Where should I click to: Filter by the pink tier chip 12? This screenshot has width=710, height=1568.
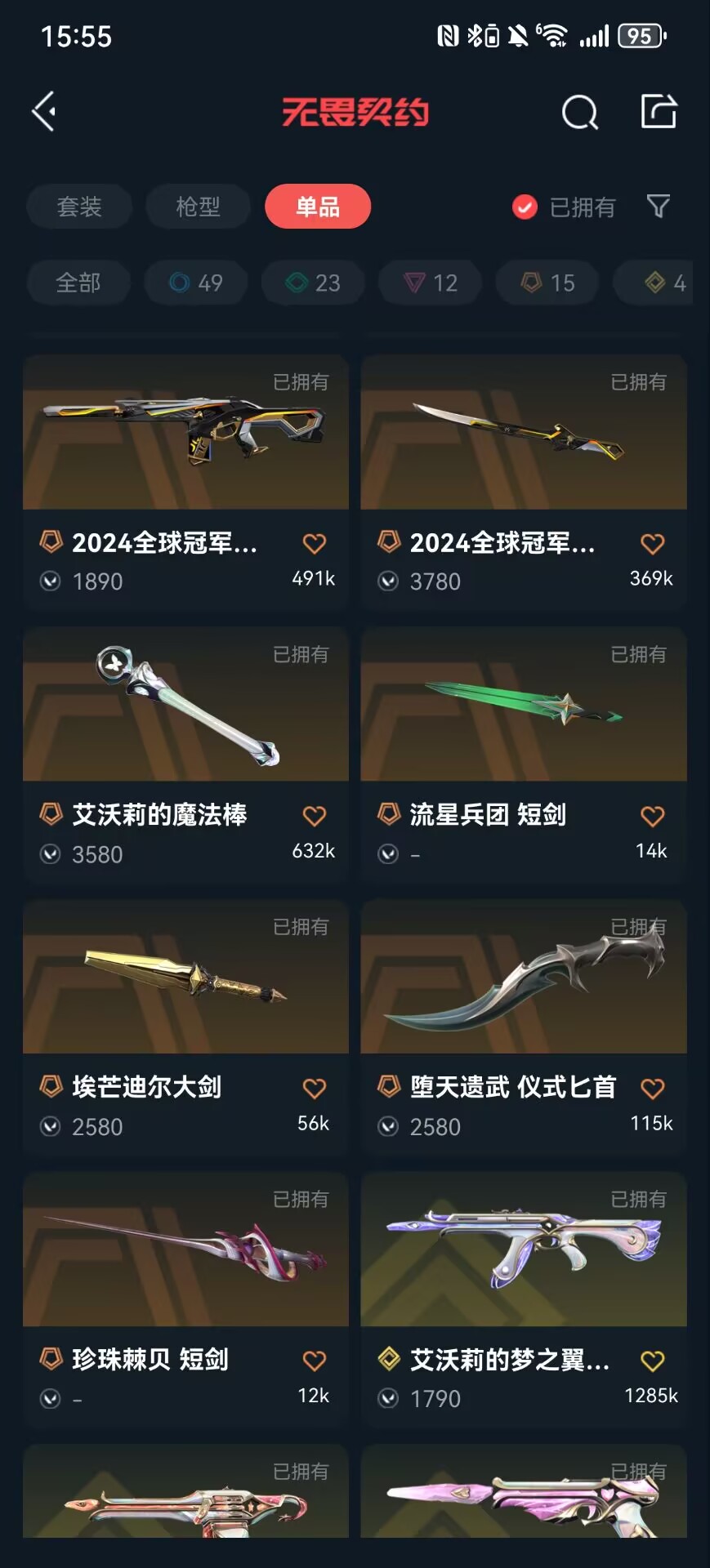(x=431, y=283)
